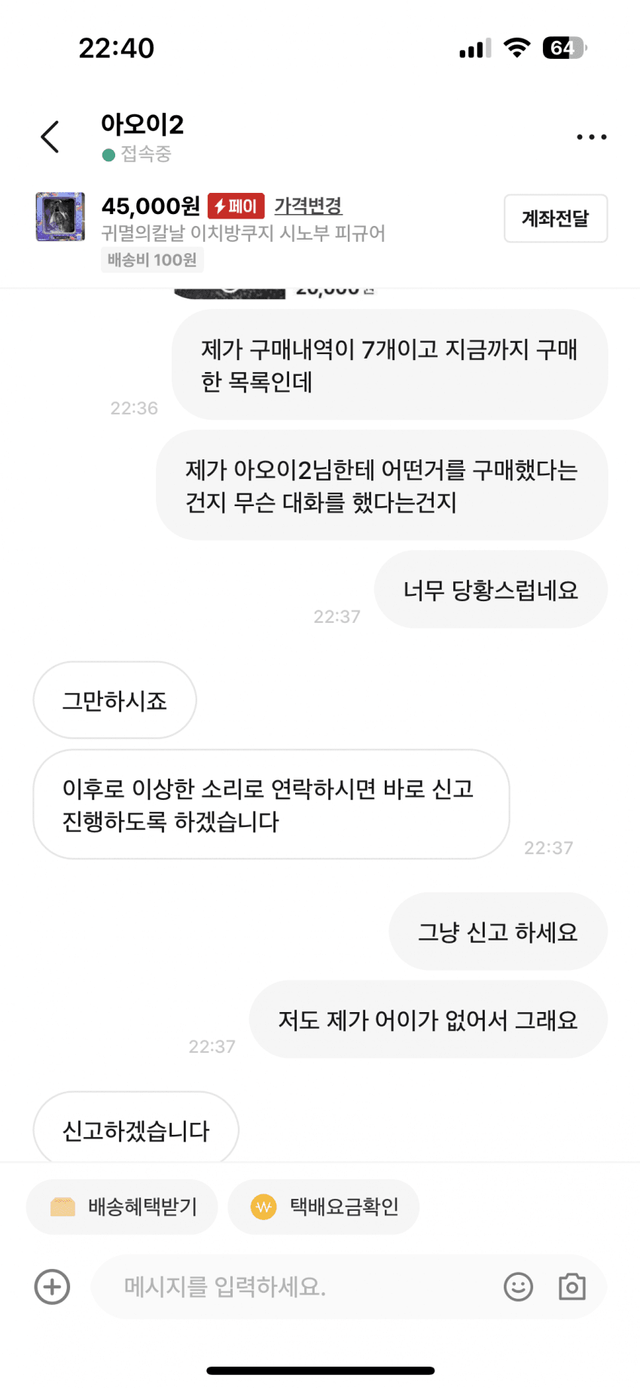Select the 택배요금확인 chip
640x1388 pixels.
pos(324,1206)
